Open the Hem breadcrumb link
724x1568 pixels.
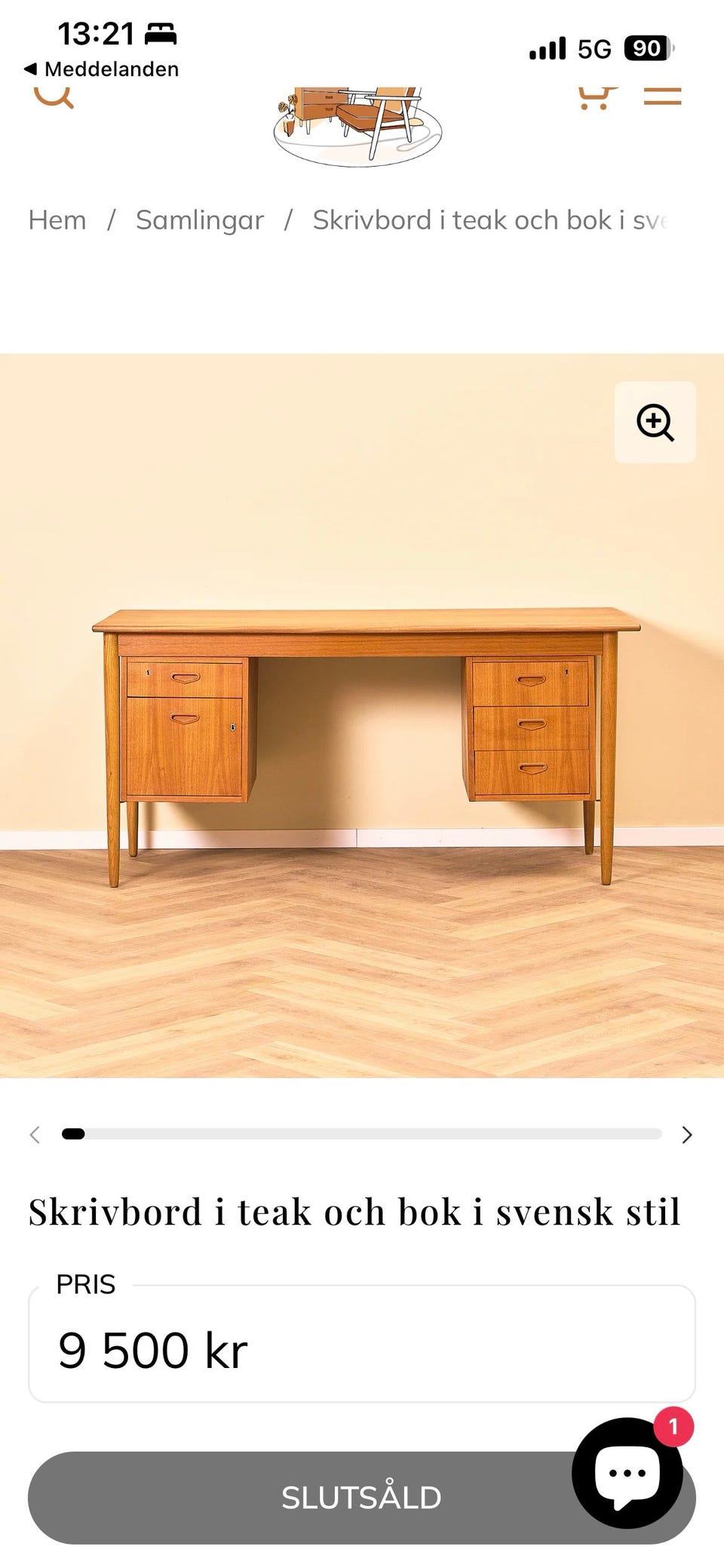pyautogui.click(x=56, y=220)
